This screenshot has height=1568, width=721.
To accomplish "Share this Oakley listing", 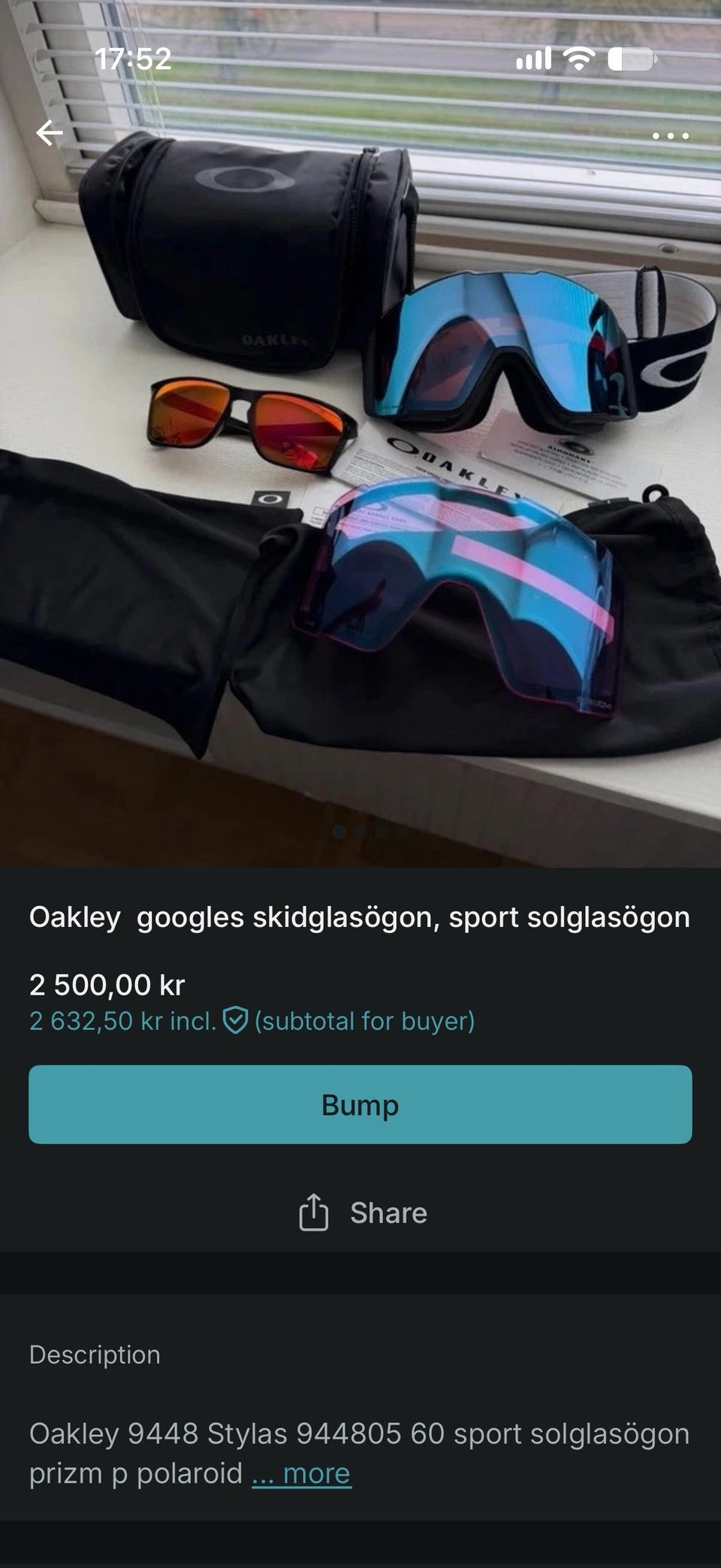I will point(363,1213).
